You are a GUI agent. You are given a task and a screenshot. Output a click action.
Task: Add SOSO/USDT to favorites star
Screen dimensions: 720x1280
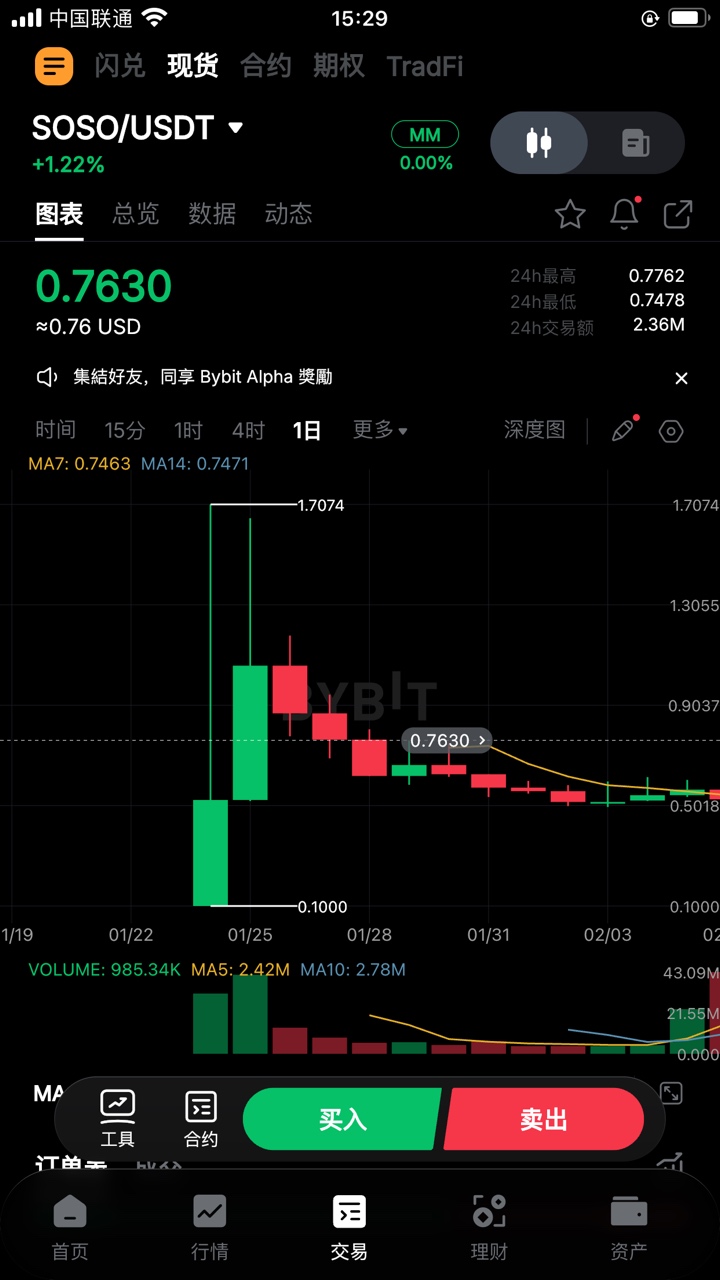click(x=570, y=214)
